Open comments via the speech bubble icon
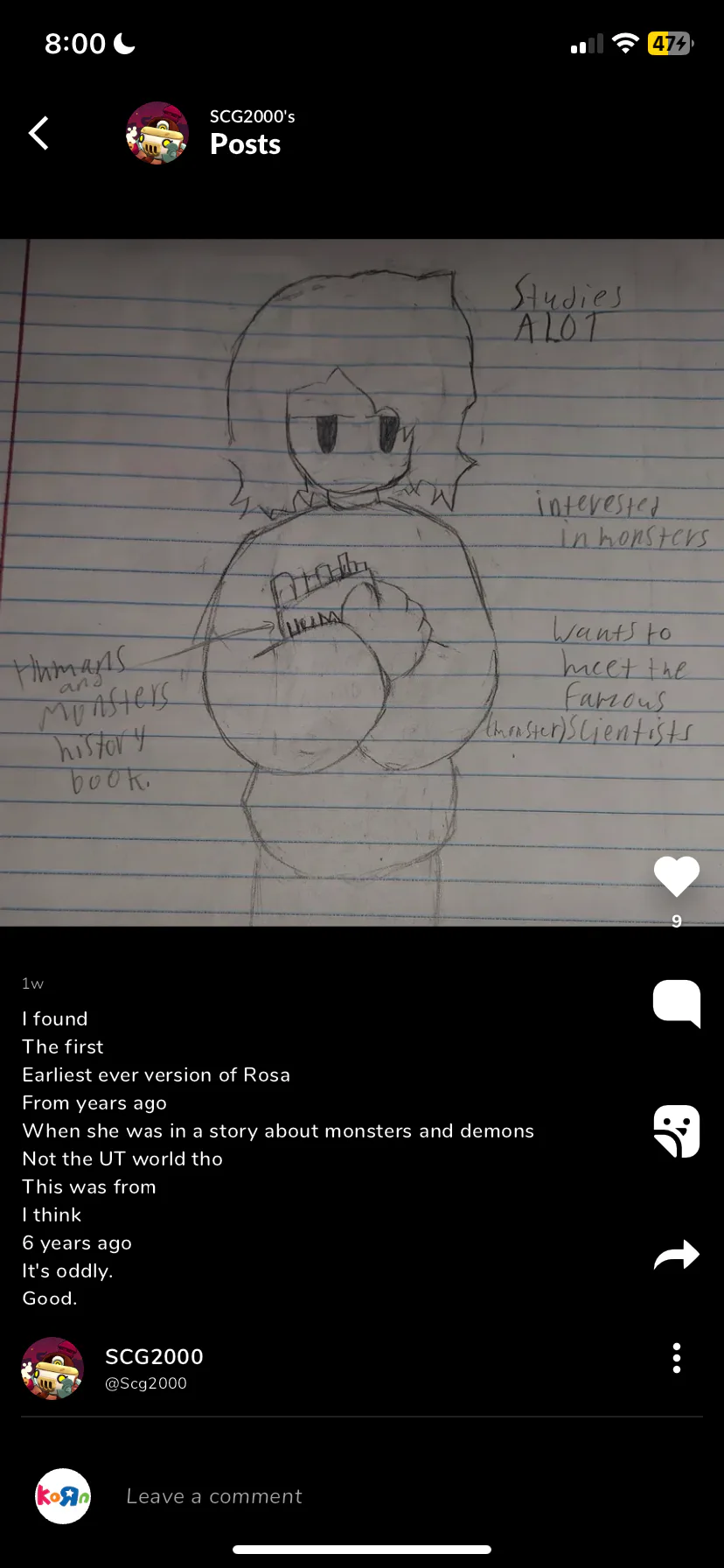Screen dimensions: 724x1568 click(677, 1003)
